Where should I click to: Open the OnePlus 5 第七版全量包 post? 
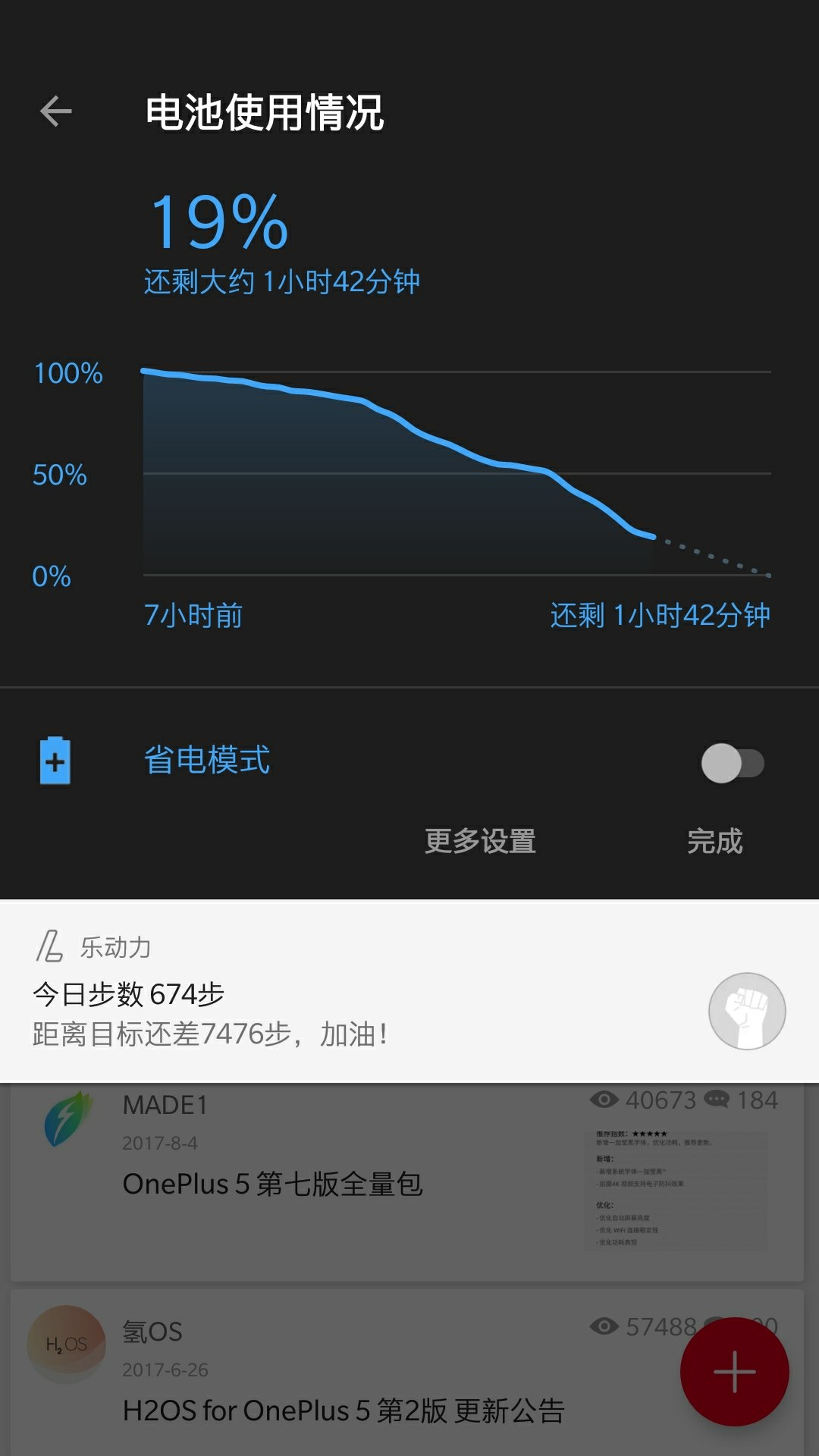pyautogui.click(x=273, y=1184)
